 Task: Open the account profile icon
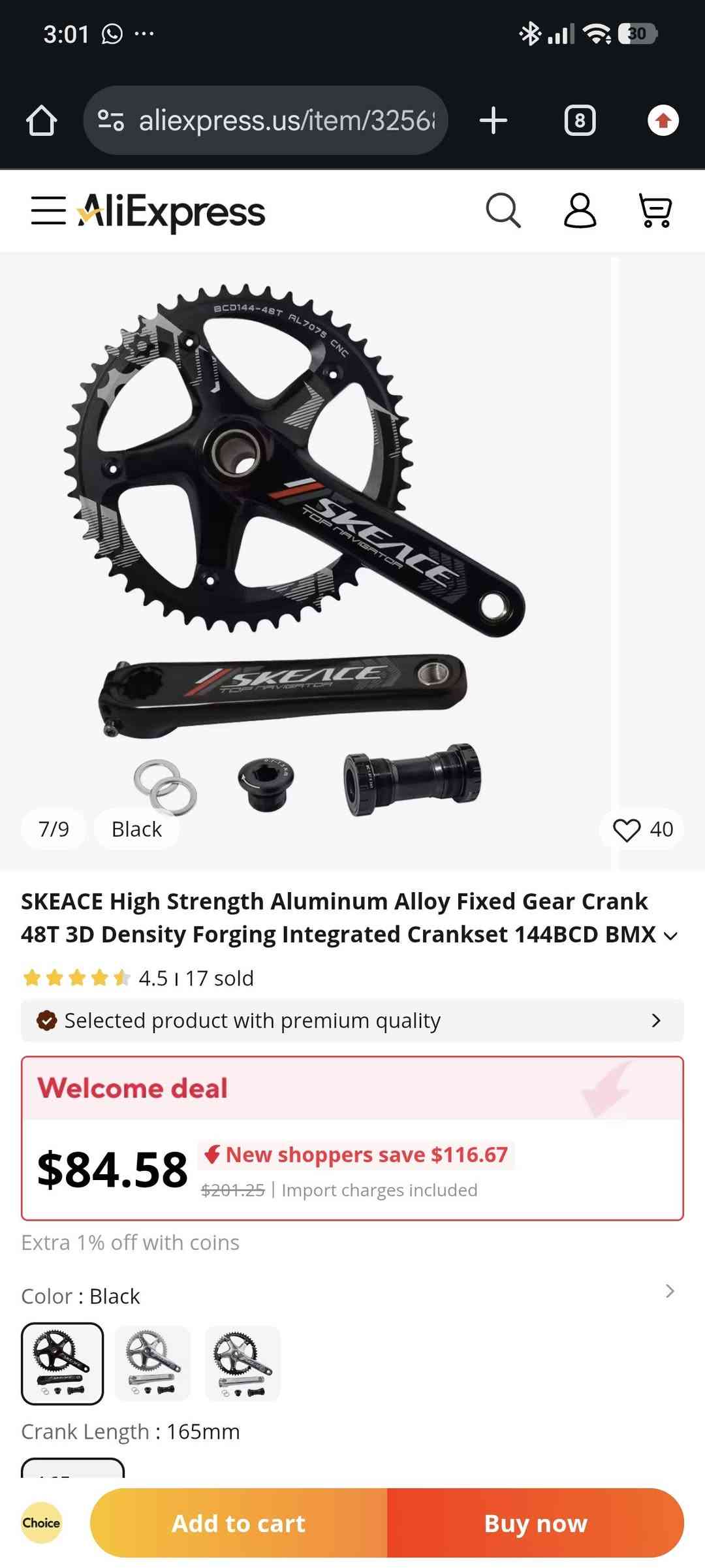[580, 211]
